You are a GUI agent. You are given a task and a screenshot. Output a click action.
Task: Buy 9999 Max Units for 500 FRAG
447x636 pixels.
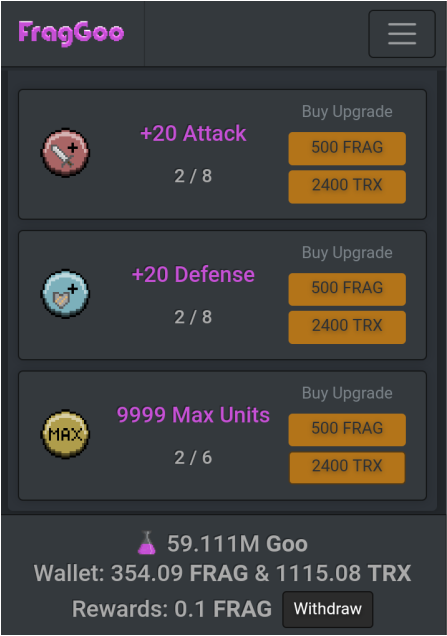coord(347,430)
